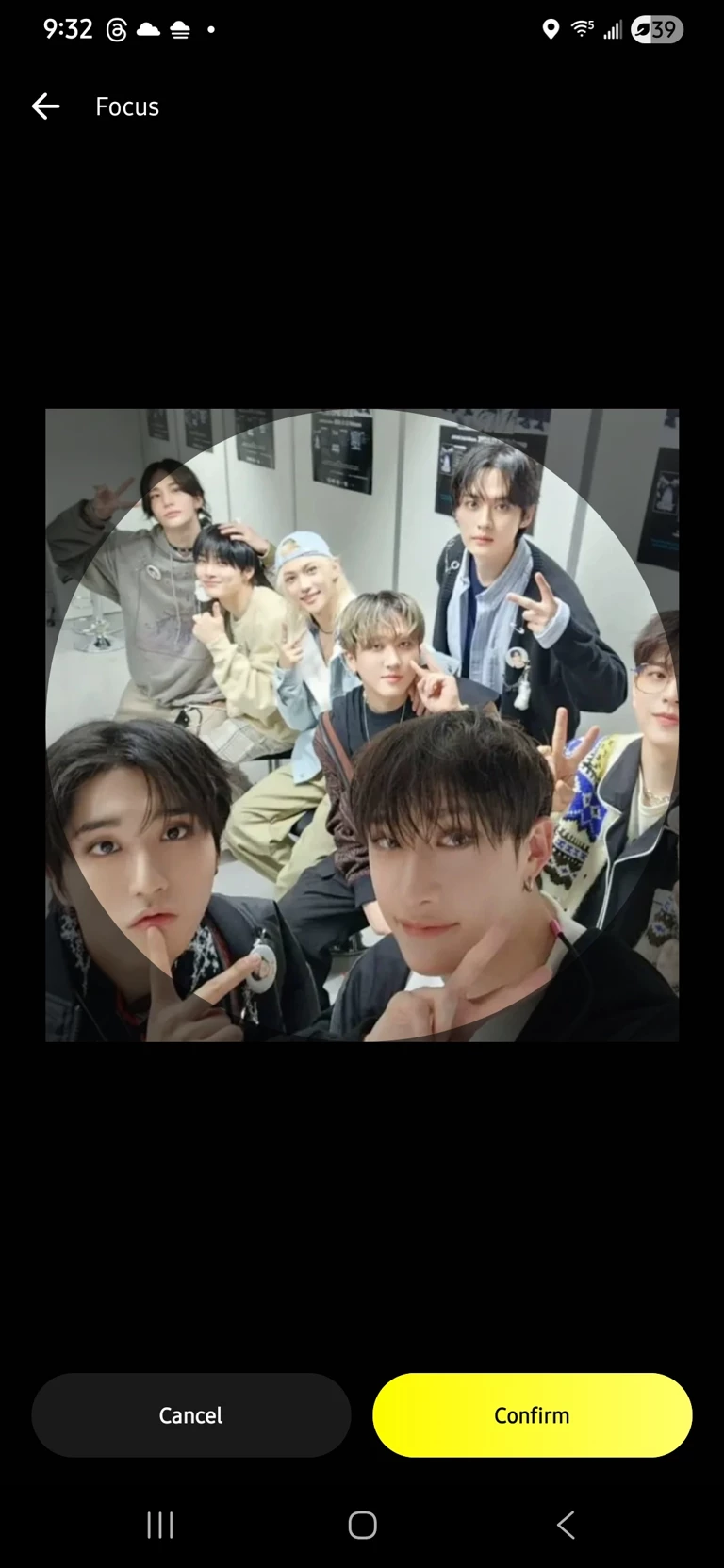Open recent apps from navigation bar
Image resolution: width=724 pixels, height=1568 pixels.
point(160,1525)
